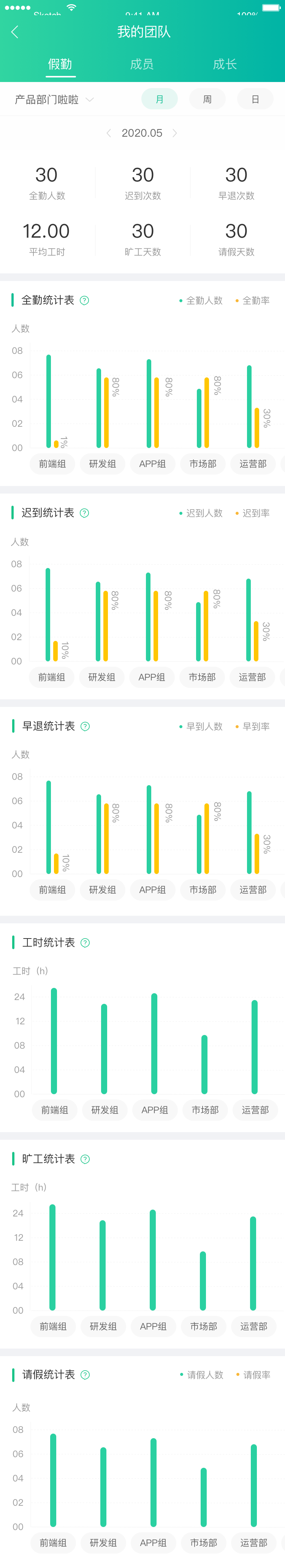285x1568 pixels.
Task: Open help icon beside 迟到统计表
Action: (85, 513)
